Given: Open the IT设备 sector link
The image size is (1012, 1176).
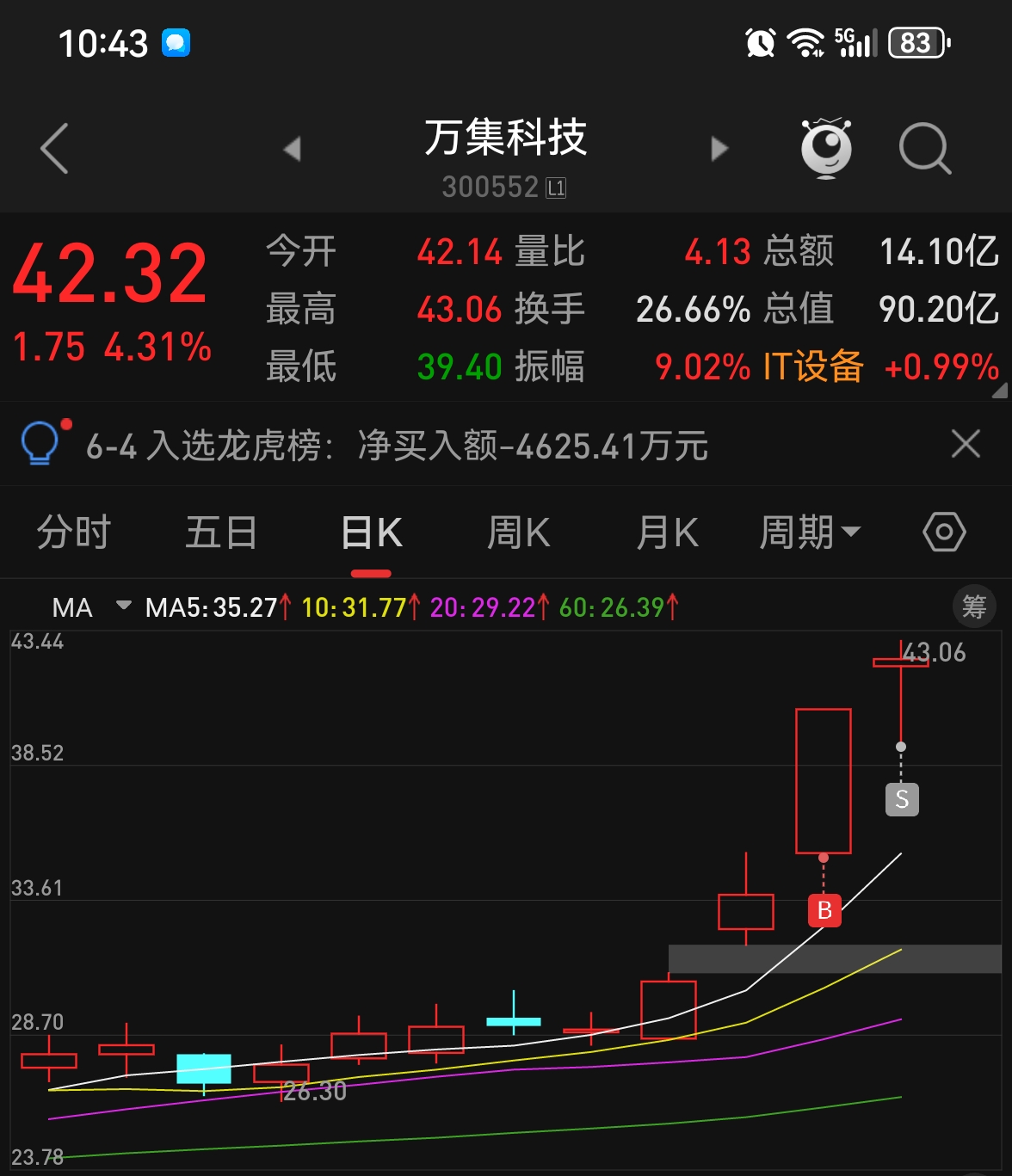Looking at the screenshot, I should 813,367.
